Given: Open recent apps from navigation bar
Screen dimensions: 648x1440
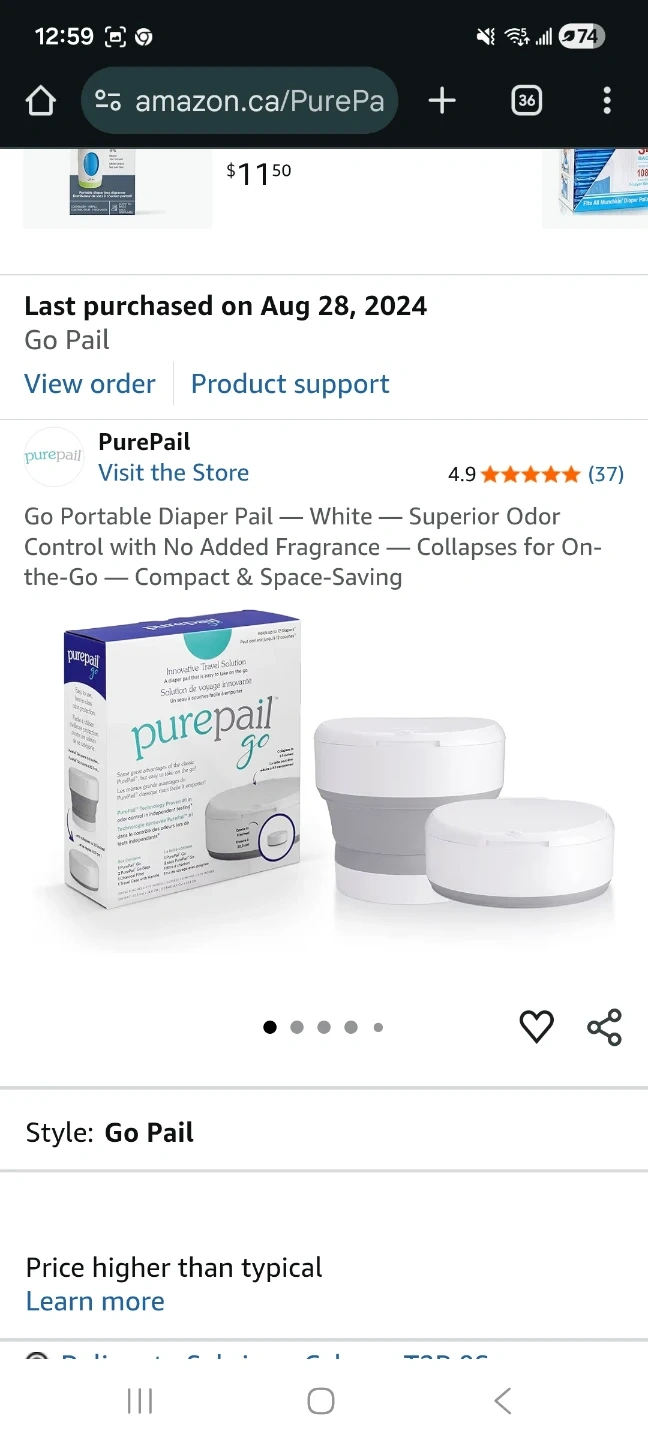Looking at the screenshot, I should coord(140,1401).
